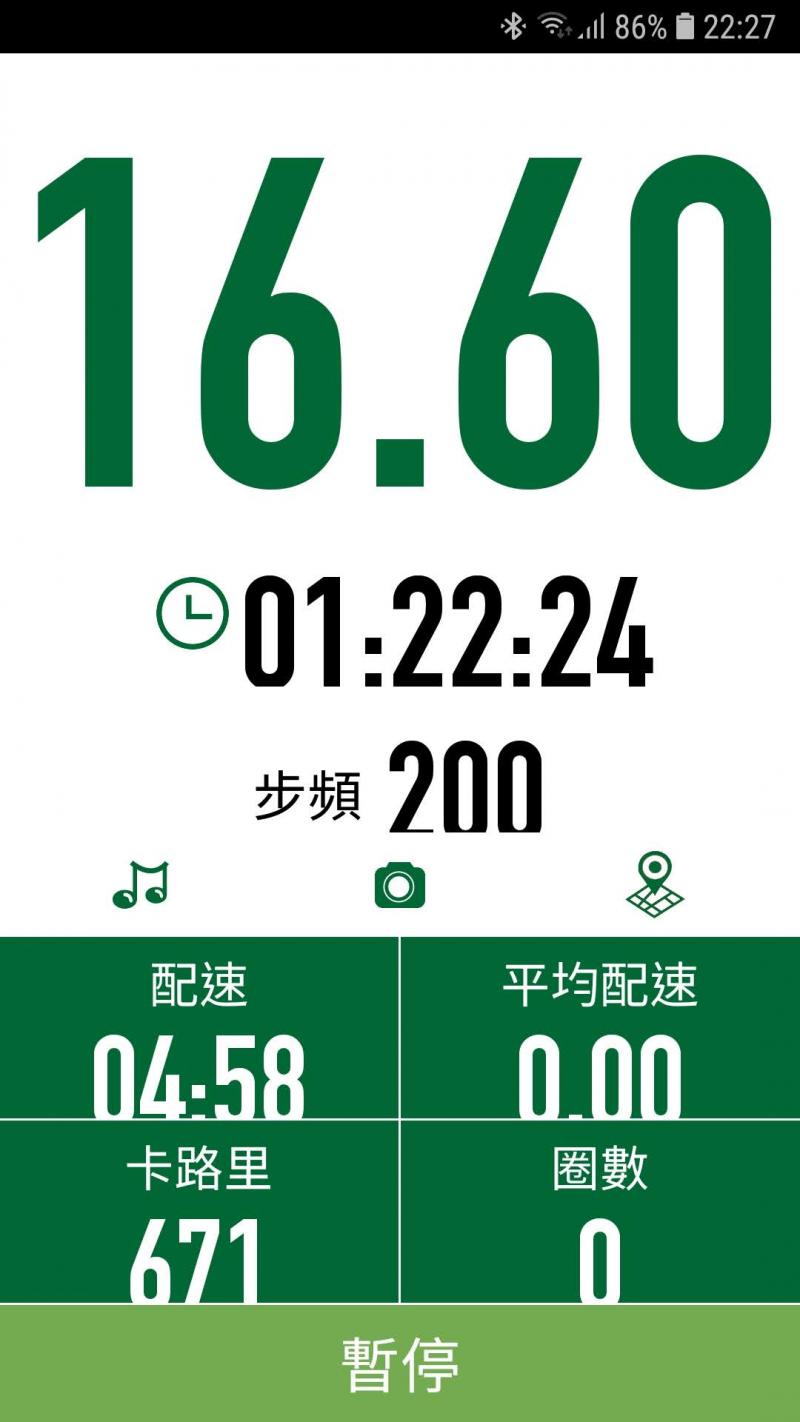Open the music player icon
800x1422 pixels.
point(141,884)
